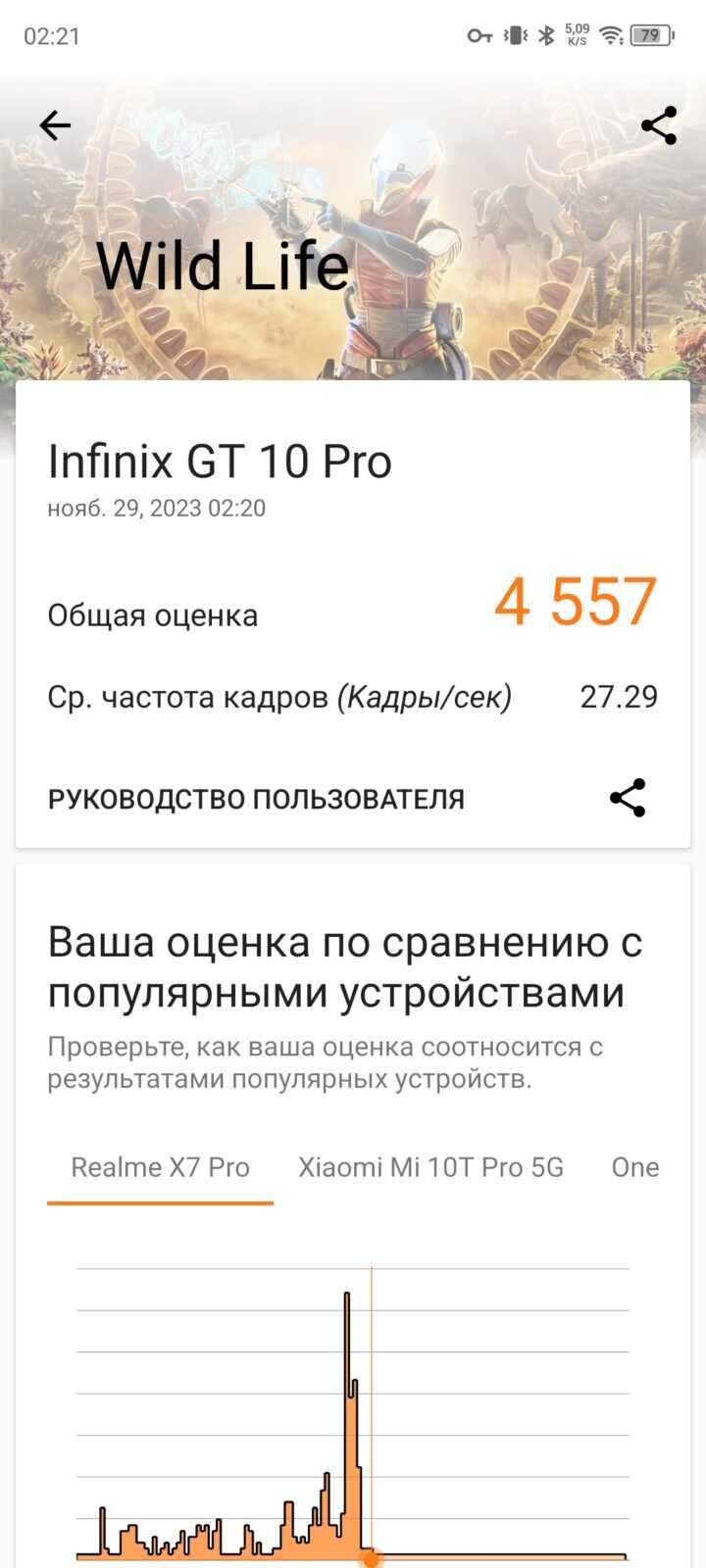Go back using the top-left arrow
Image resolution: width=706 pixels, height=1568 pixels.
55,125
